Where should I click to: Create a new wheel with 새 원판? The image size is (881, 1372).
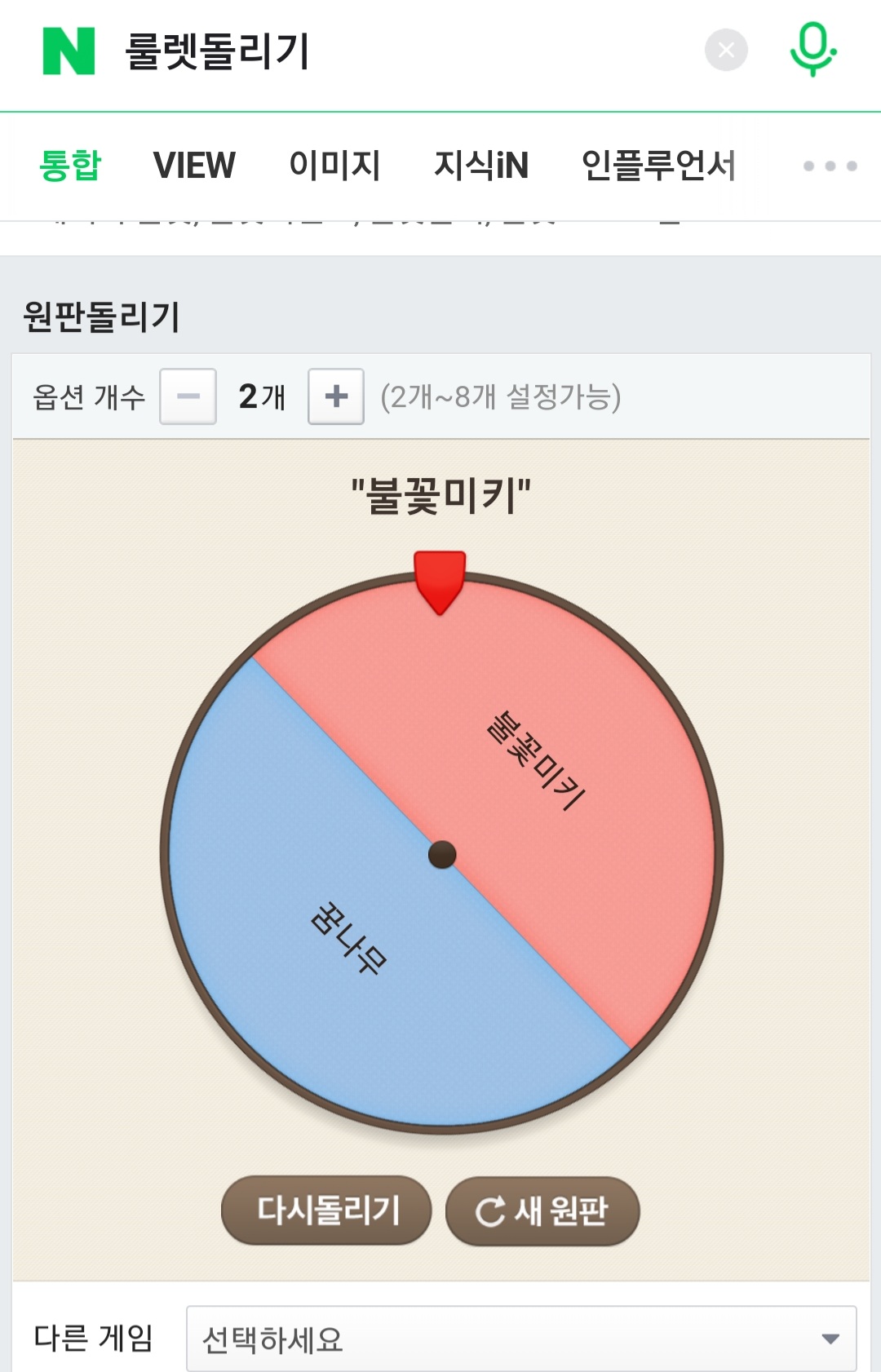[x=542, y=1210]
